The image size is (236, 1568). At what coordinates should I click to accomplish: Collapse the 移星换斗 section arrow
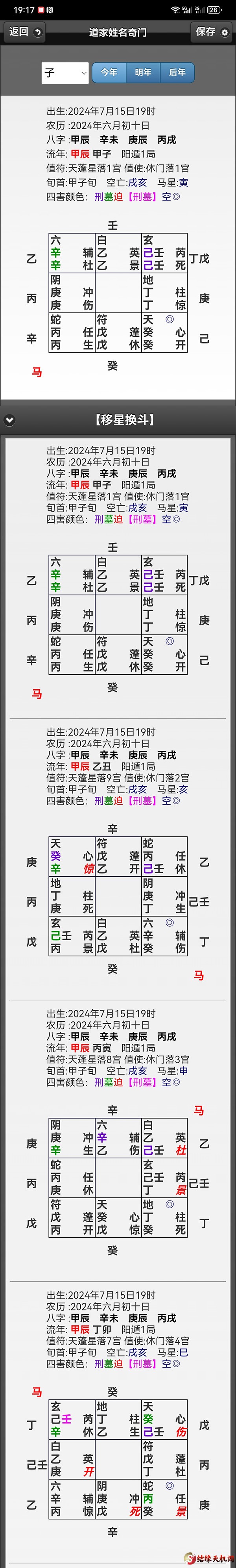(x=9, y=419)
